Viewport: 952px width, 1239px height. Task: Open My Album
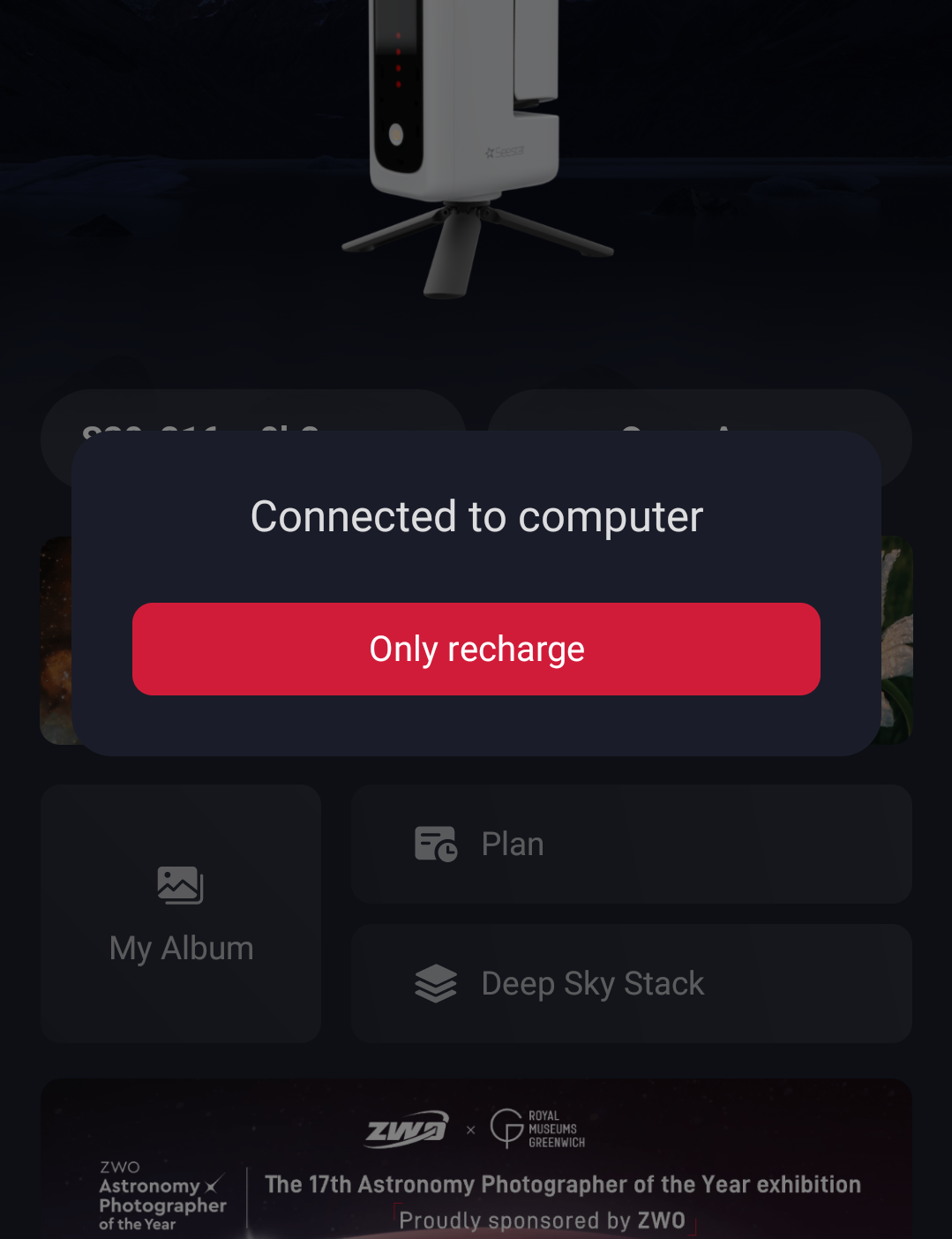[x=181, y=913]
